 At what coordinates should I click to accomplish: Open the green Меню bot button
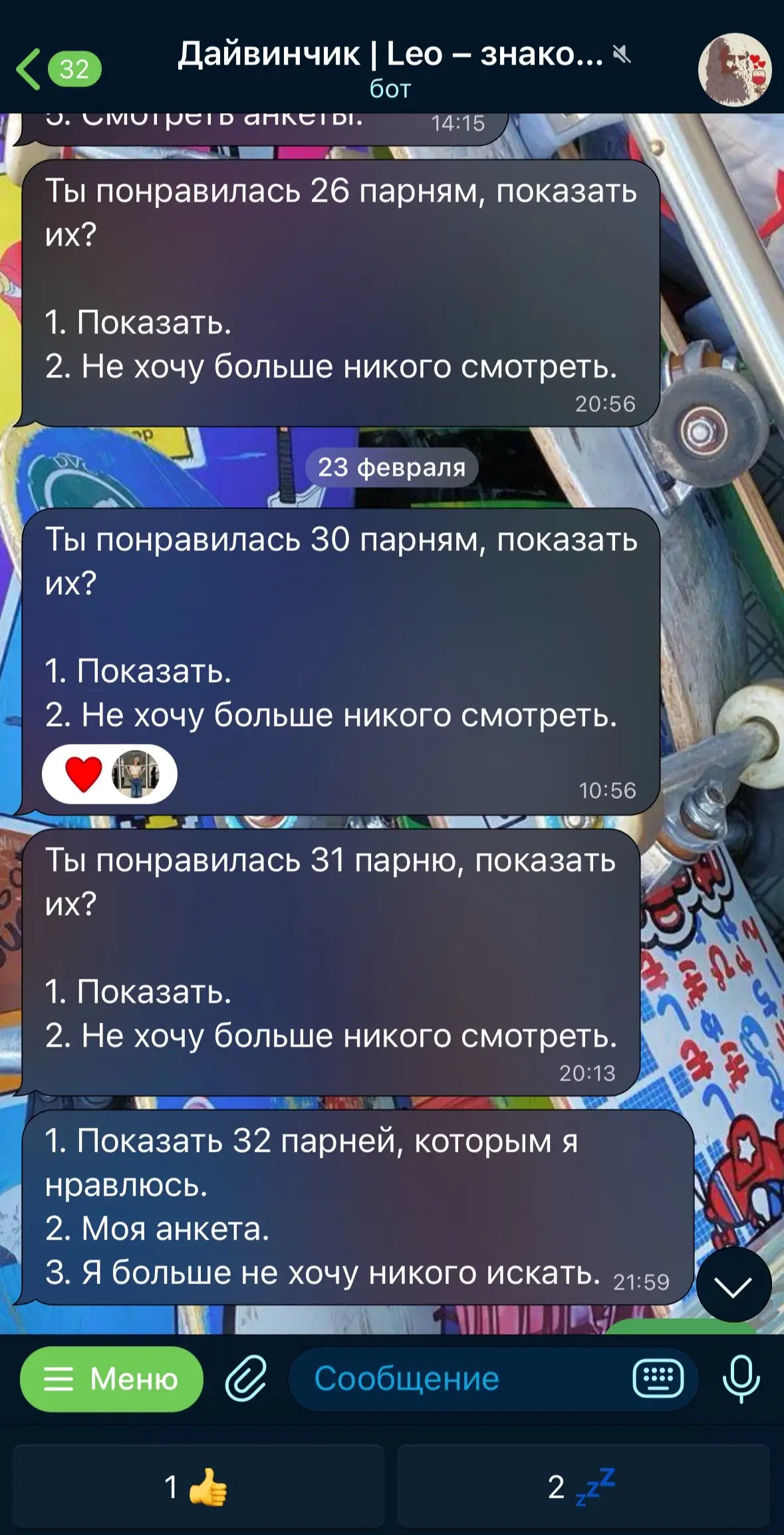tap(112, 1379)
